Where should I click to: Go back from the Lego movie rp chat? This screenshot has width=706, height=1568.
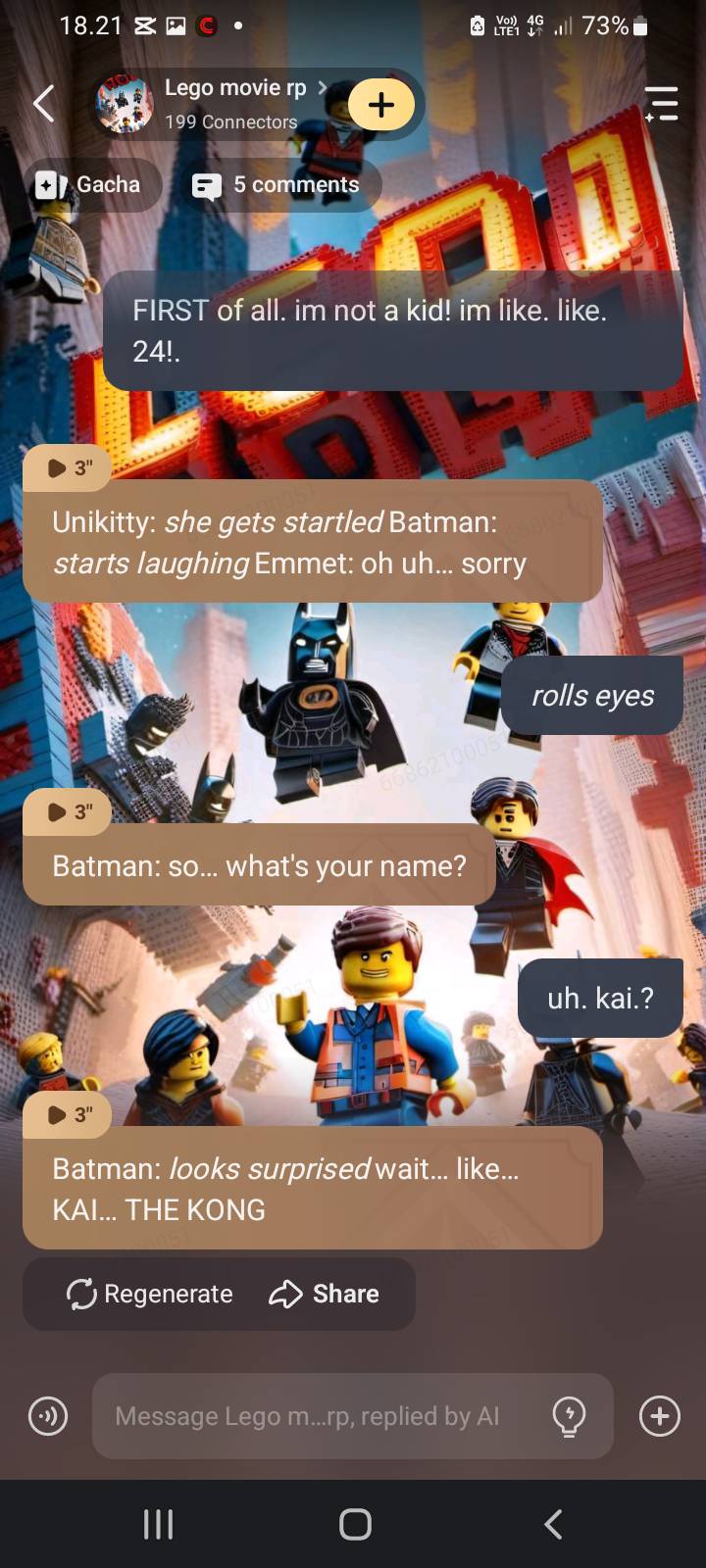coord(44,103)
